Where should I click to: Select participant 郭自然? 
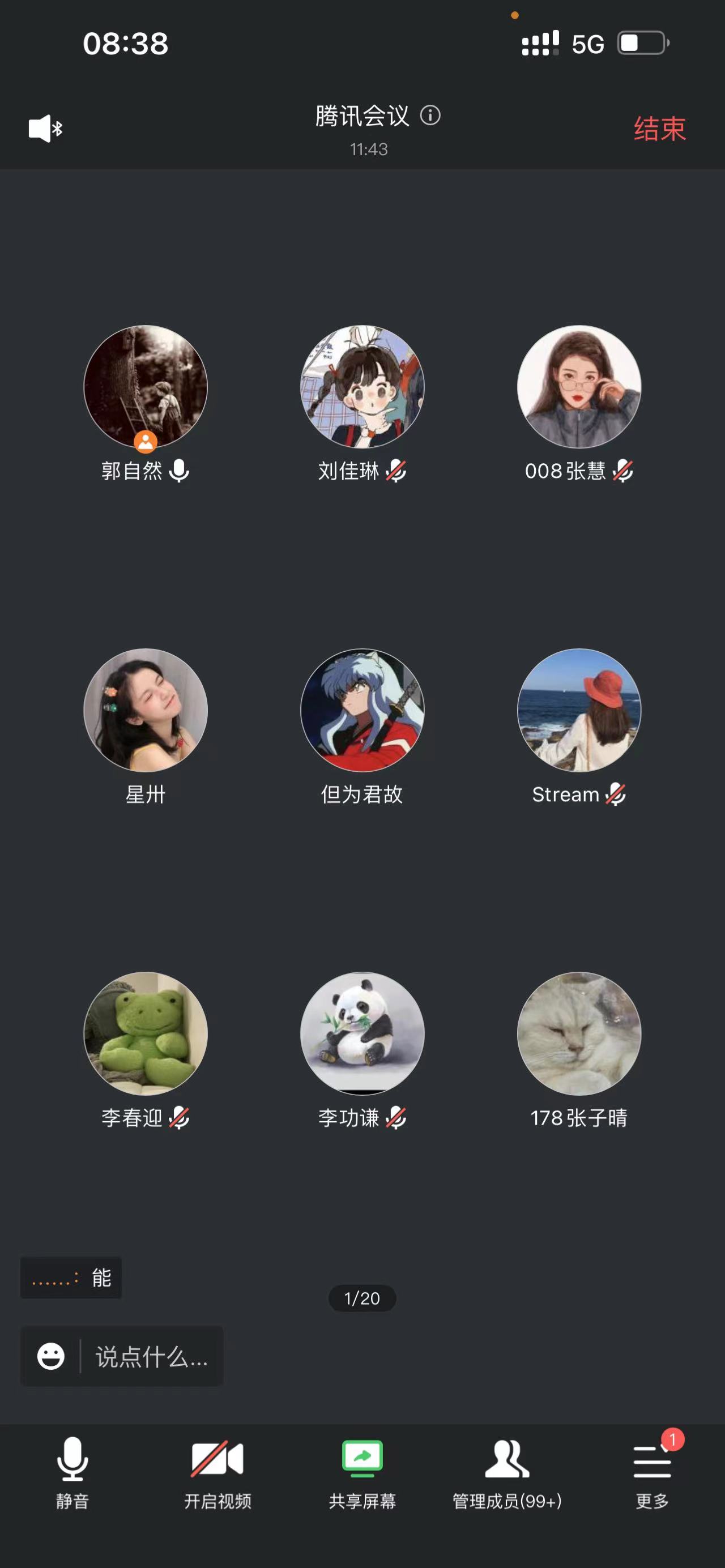[146, 387]
